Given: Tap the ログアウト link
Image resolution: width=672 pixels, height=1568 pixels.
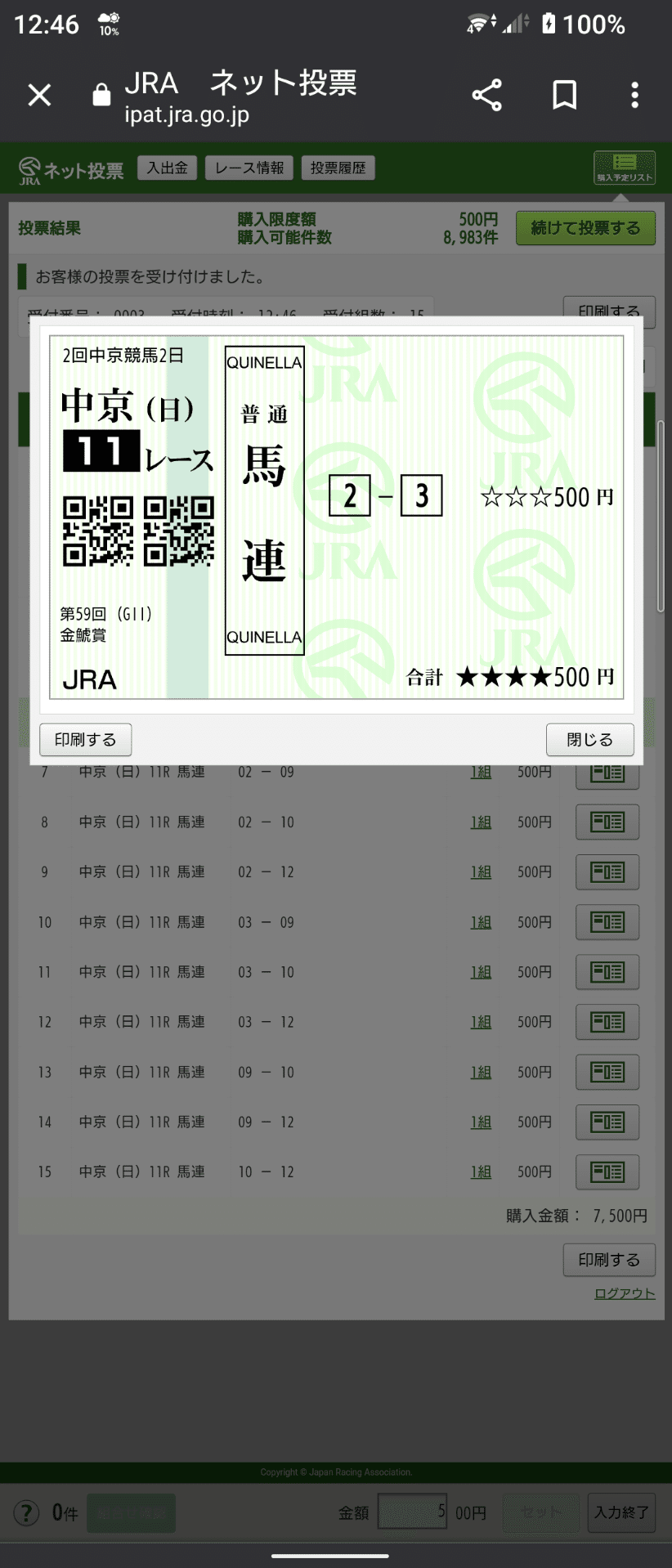Looking at the screenshot, I should [x=624, y=1293].
